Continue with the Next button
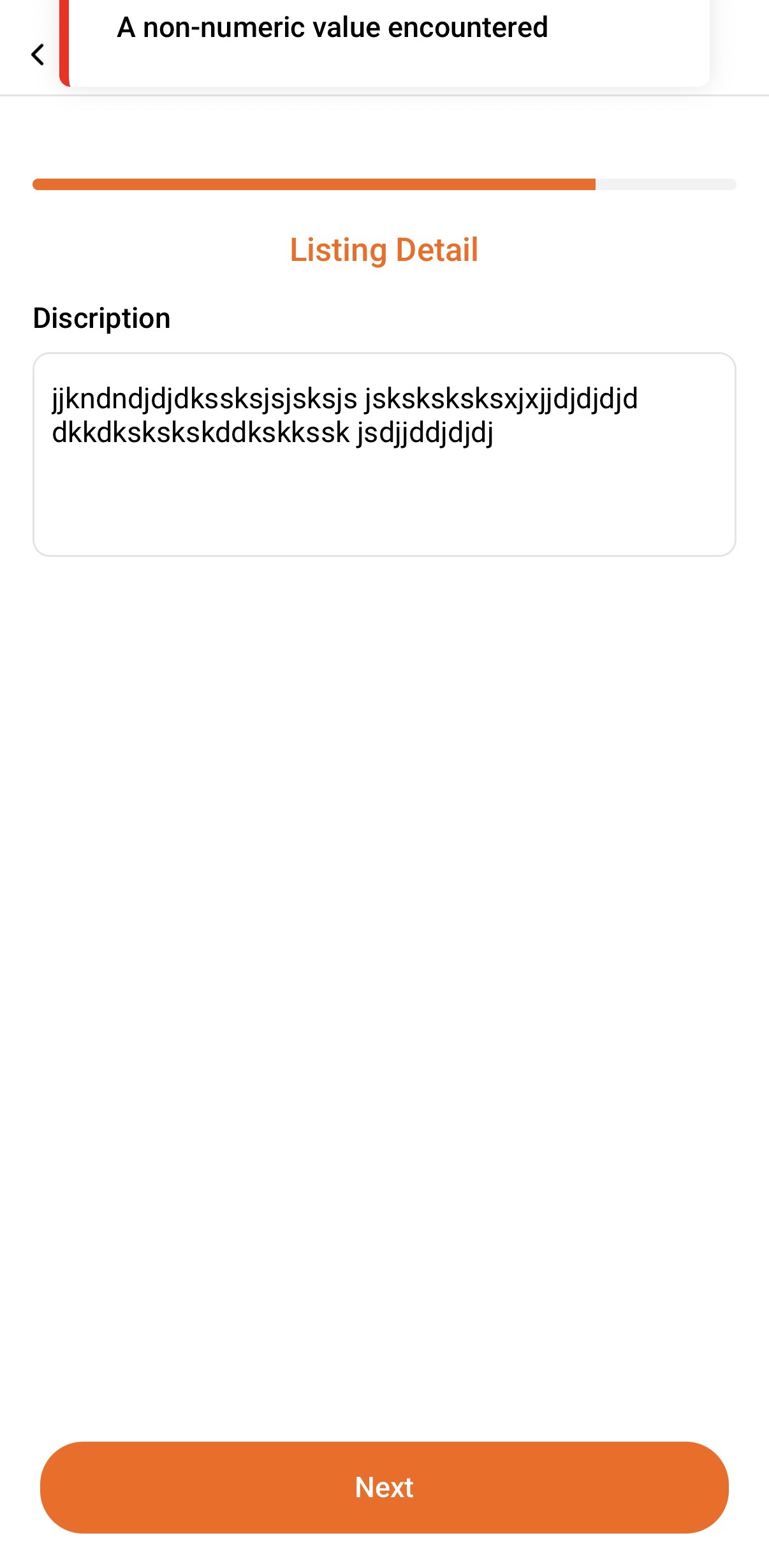Screen dimensions: 769x1568 point(384,1487)
